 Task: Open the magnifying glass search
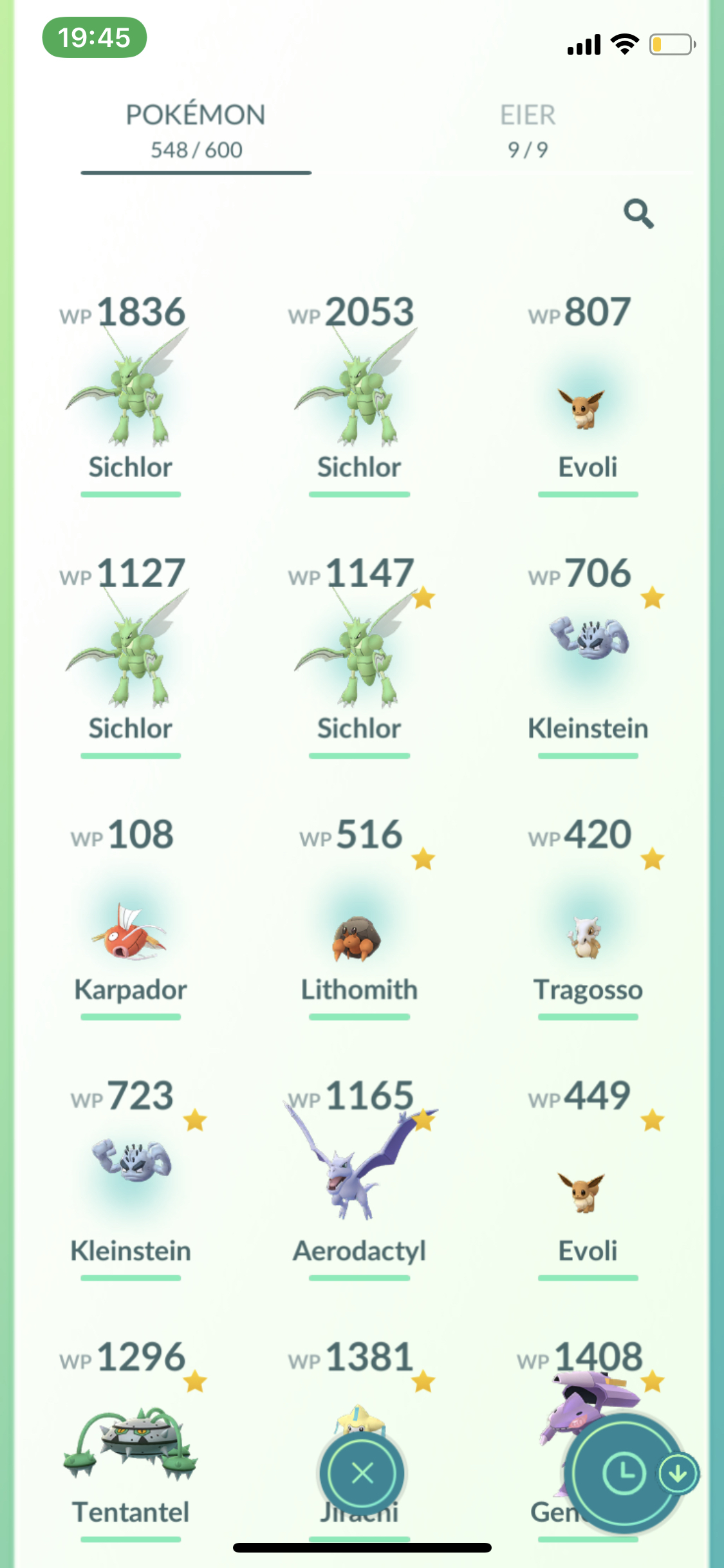pos(638,214)
